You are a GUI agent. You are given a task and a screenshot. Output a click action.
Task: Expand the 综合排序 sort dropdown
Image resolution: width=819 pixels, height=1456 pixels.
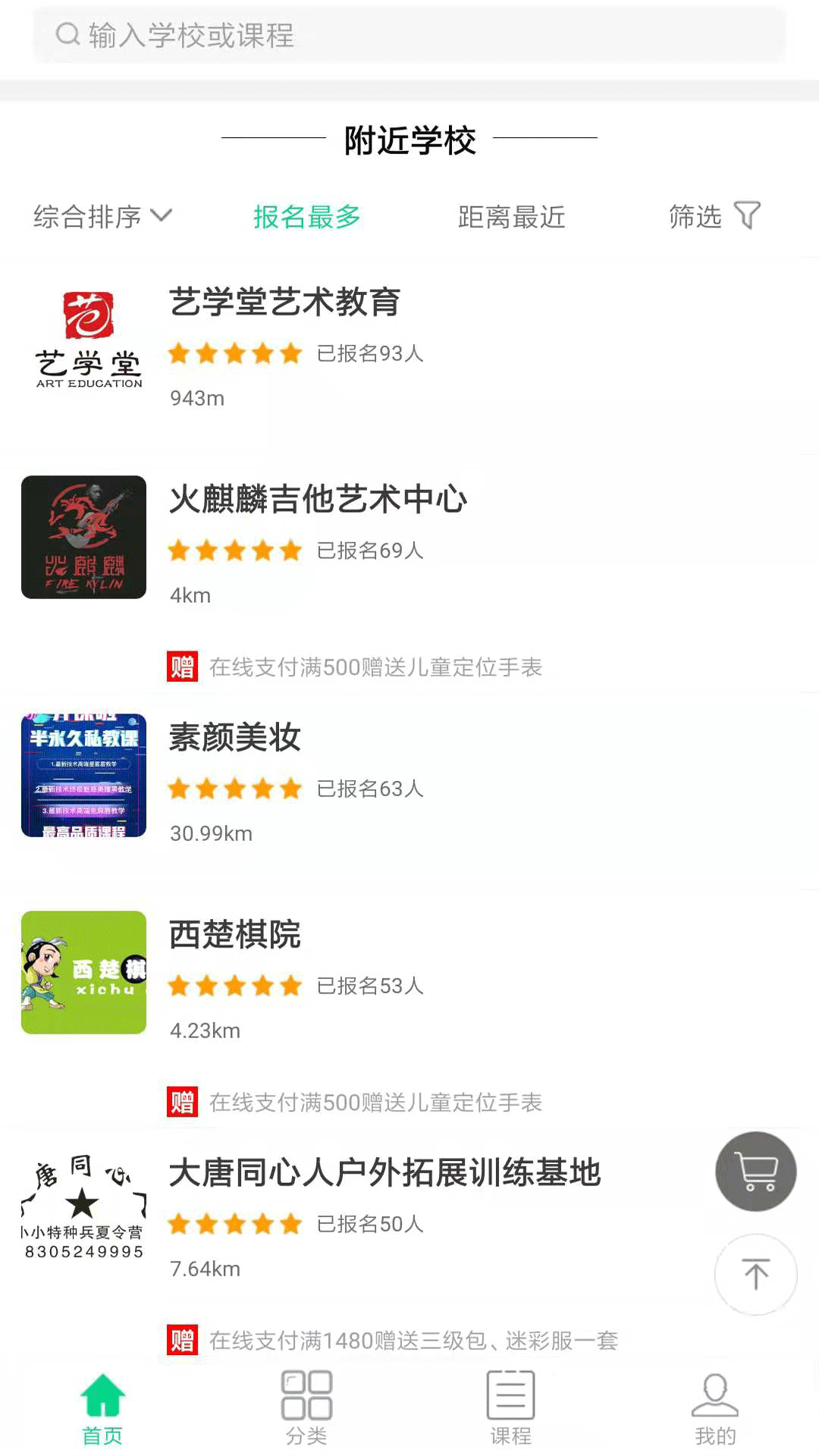tap(102, 217)
